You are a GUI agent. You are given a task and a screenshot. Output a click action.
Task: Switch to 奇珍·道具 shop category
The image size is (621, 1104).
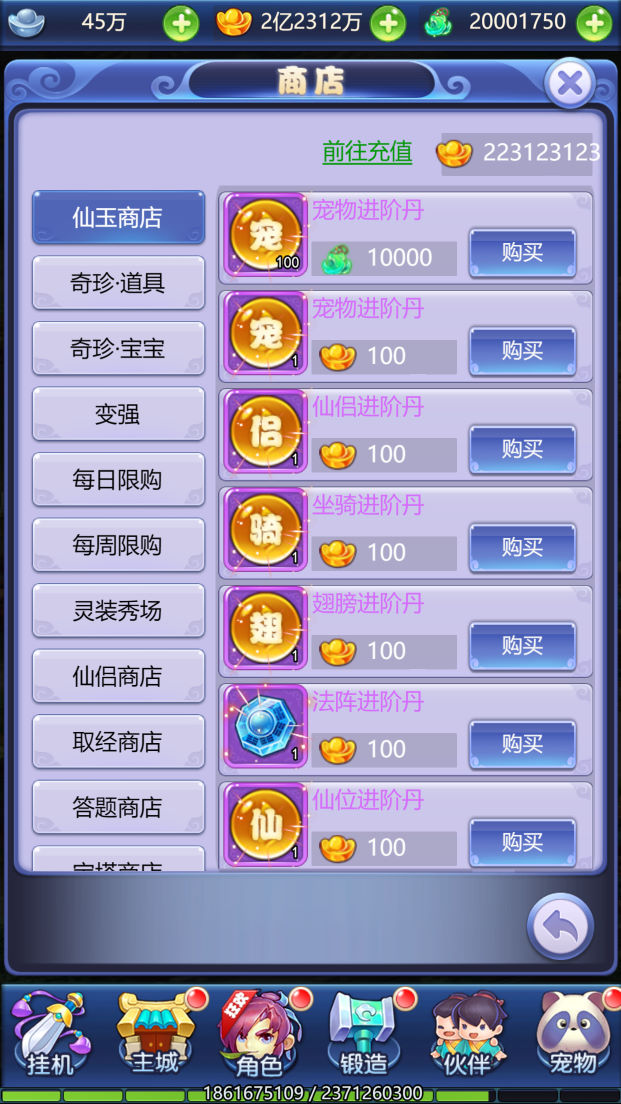point(118,283)
